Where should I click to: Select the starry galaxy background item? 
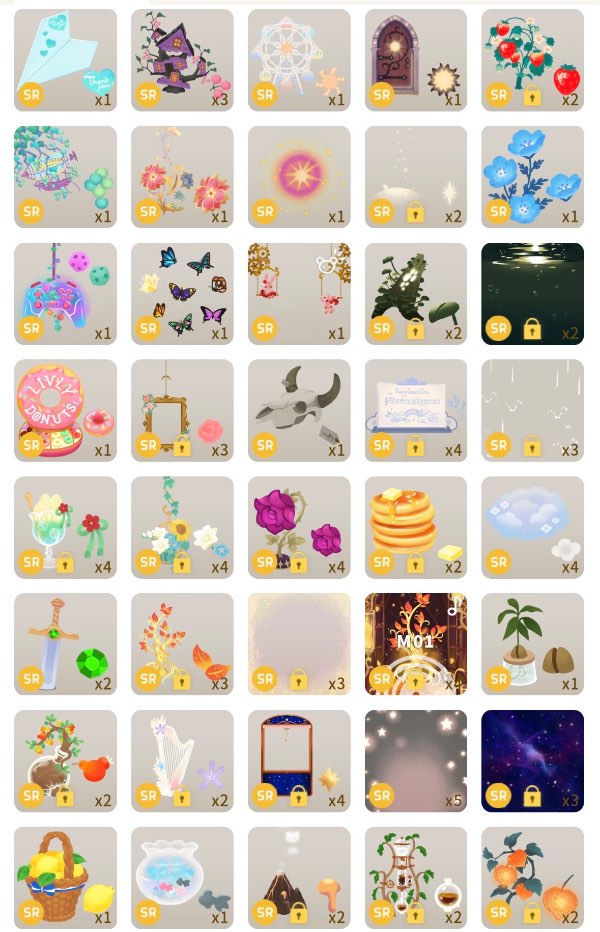point(532,761)
